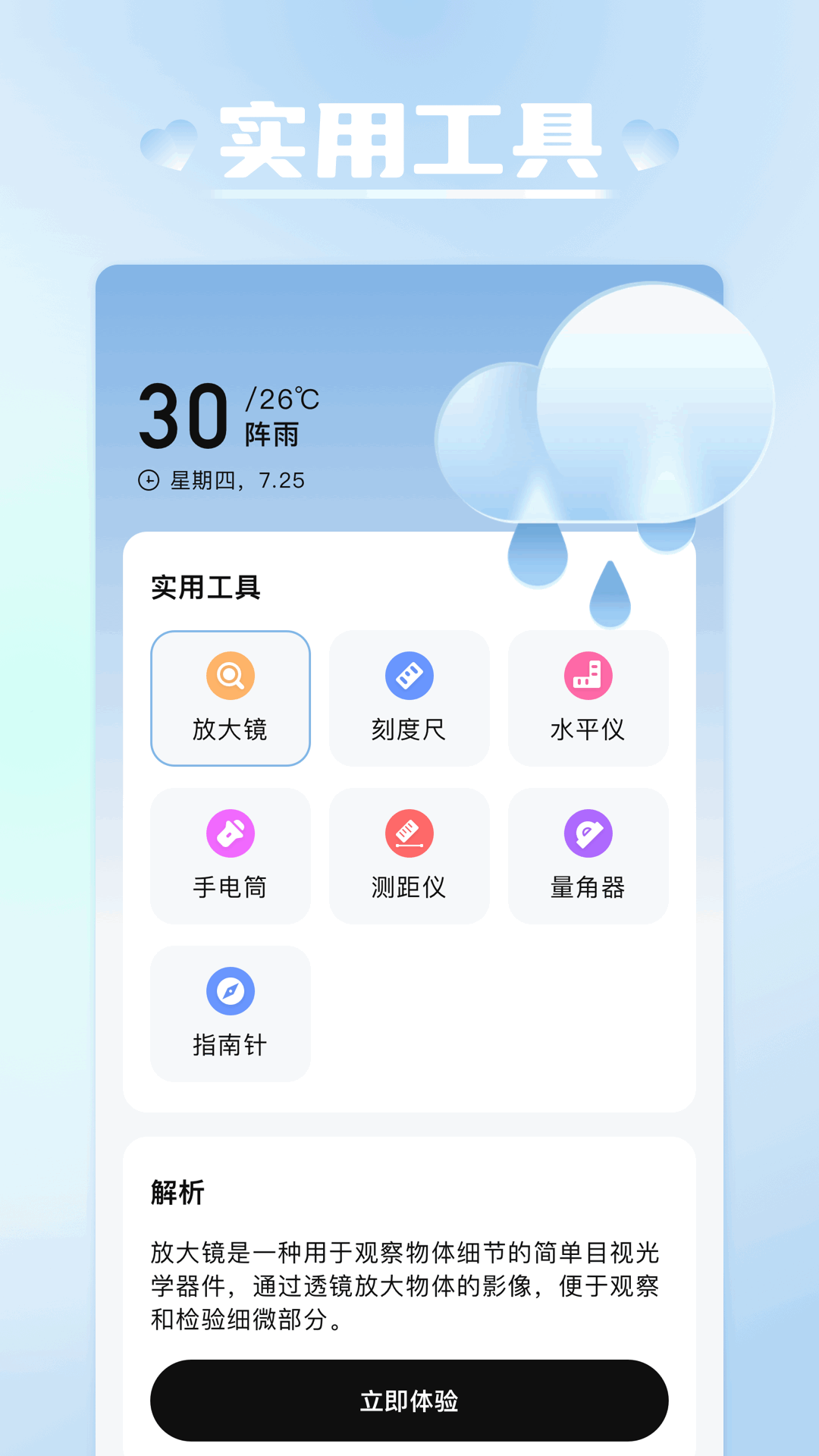
Task: Expand the 解析 explanation section
Action: tap(176, 1192)
